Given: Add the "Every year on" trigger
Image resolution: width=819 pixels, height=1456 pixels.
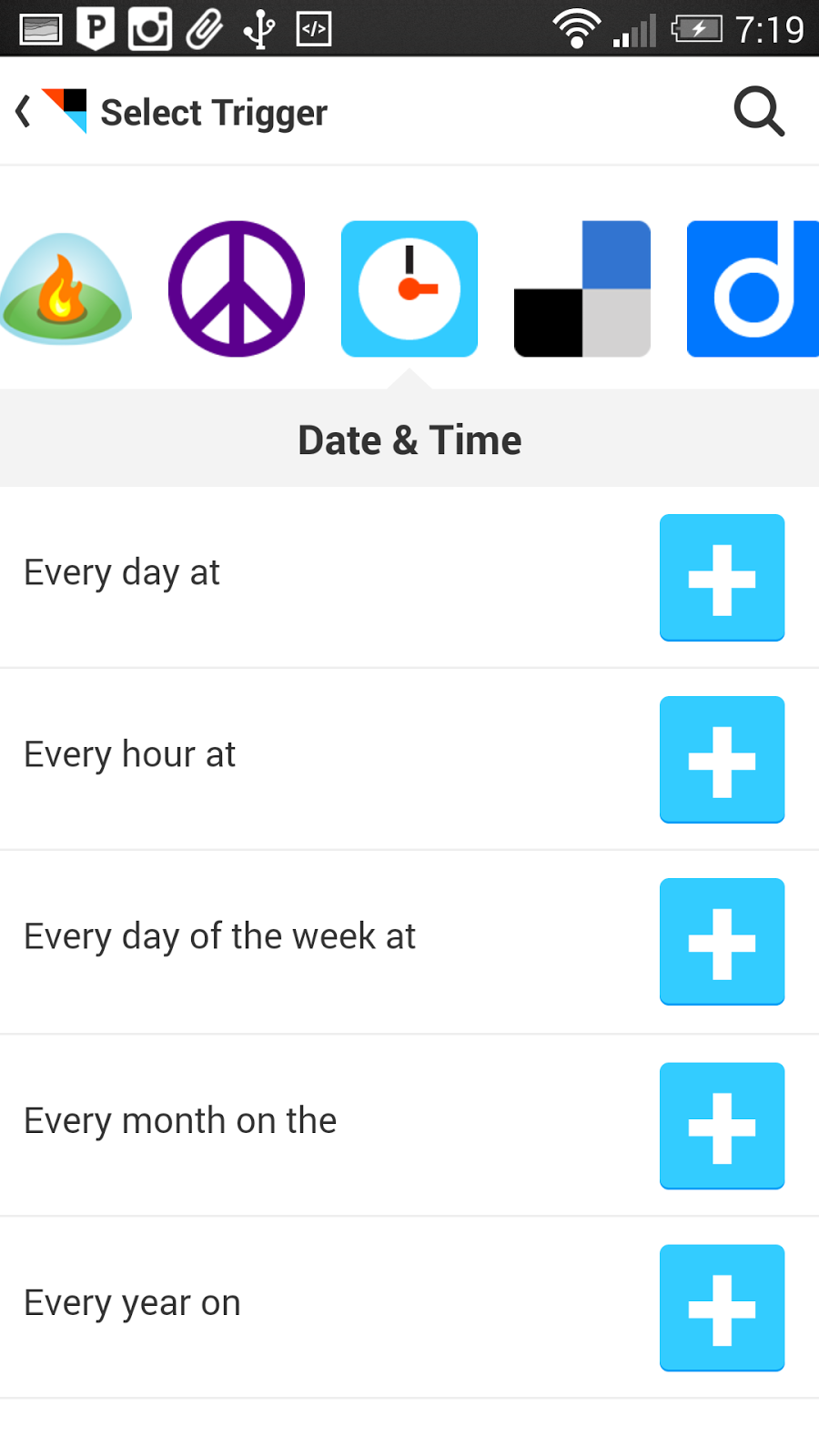Looking at the screenshot, I should pyautogui.click(x=722, y=1308).
